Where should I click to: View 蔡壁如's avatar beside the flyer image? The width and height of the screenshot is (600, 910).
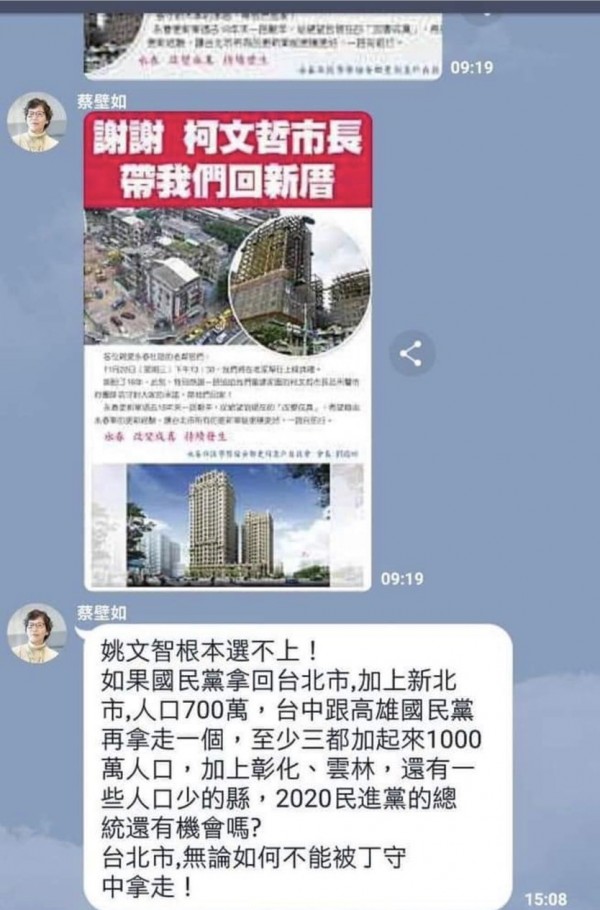(x=37, y=123)
